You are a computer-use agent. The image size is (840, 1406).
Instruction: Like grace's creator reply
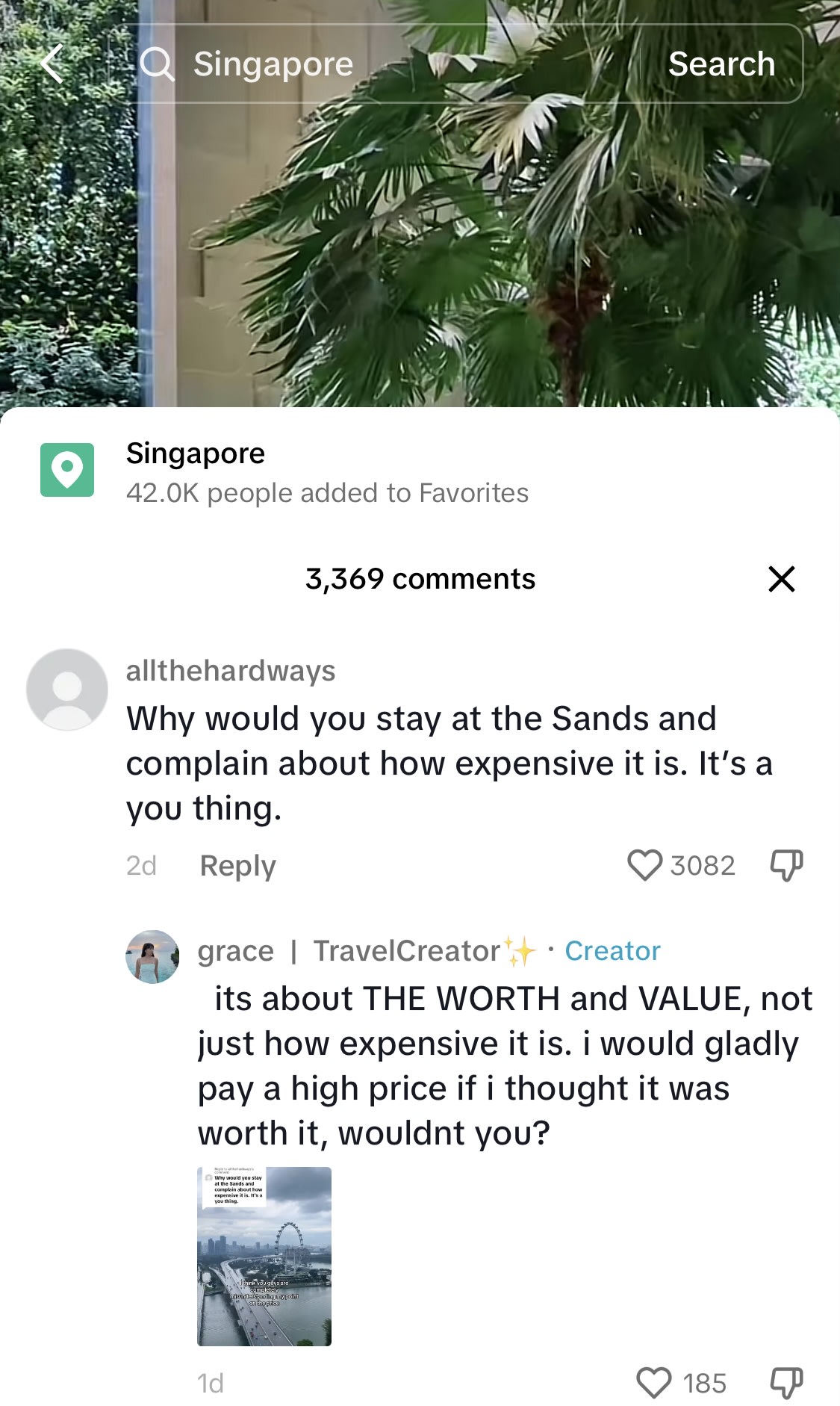pos(654,1383)
